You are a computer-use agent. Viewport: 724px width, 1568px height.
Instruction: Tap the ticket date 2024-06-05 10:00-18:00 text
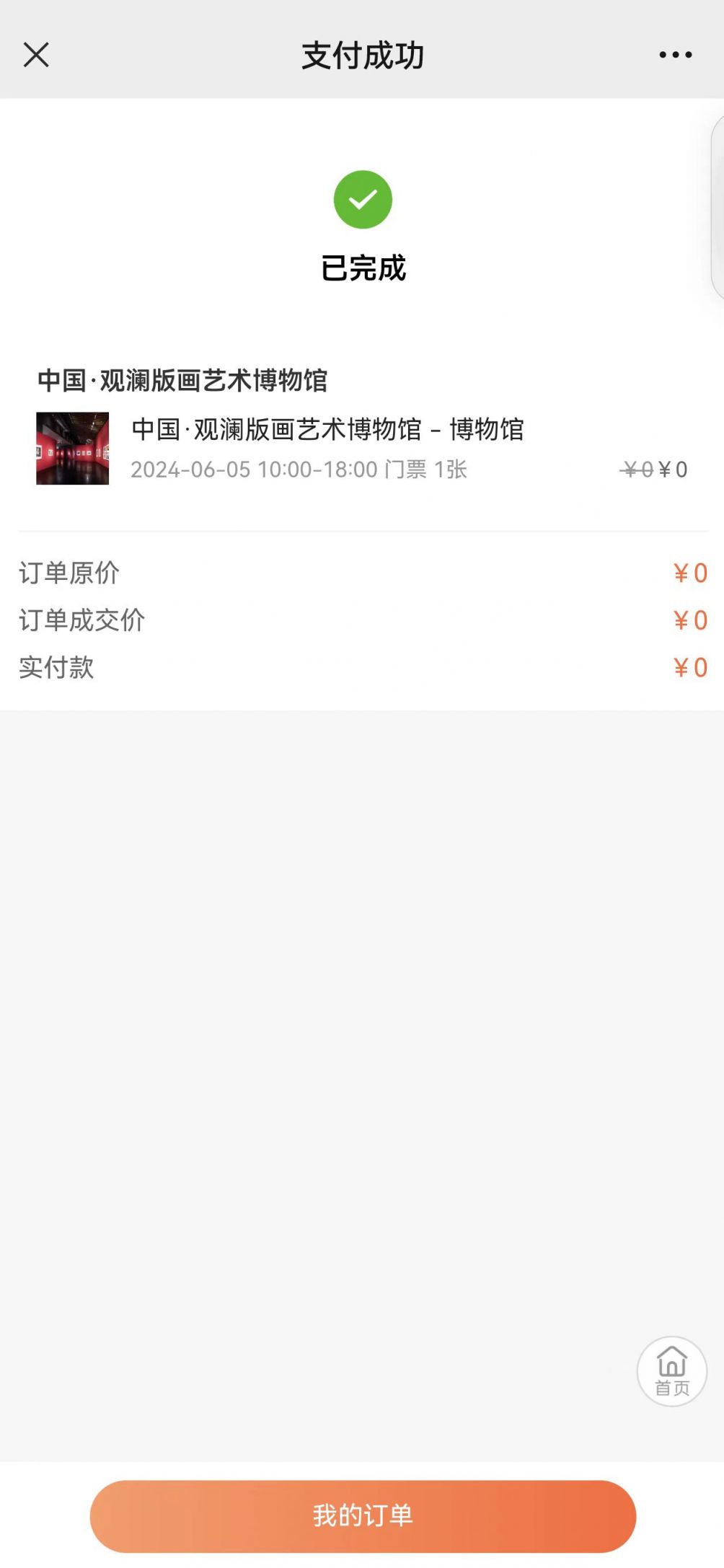tap(254, 470)
